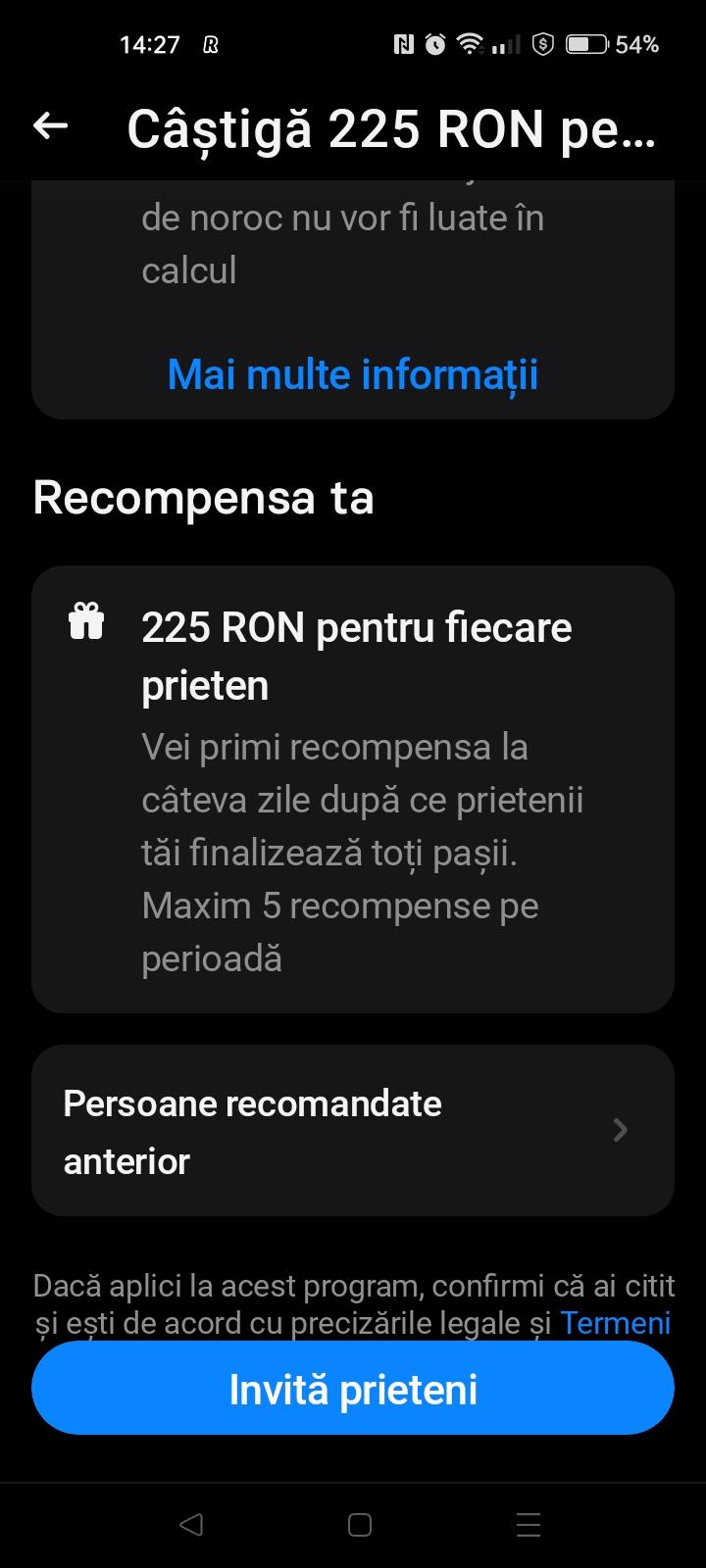
Task: Open Mai multe informații link
Action: pos(353,374)
